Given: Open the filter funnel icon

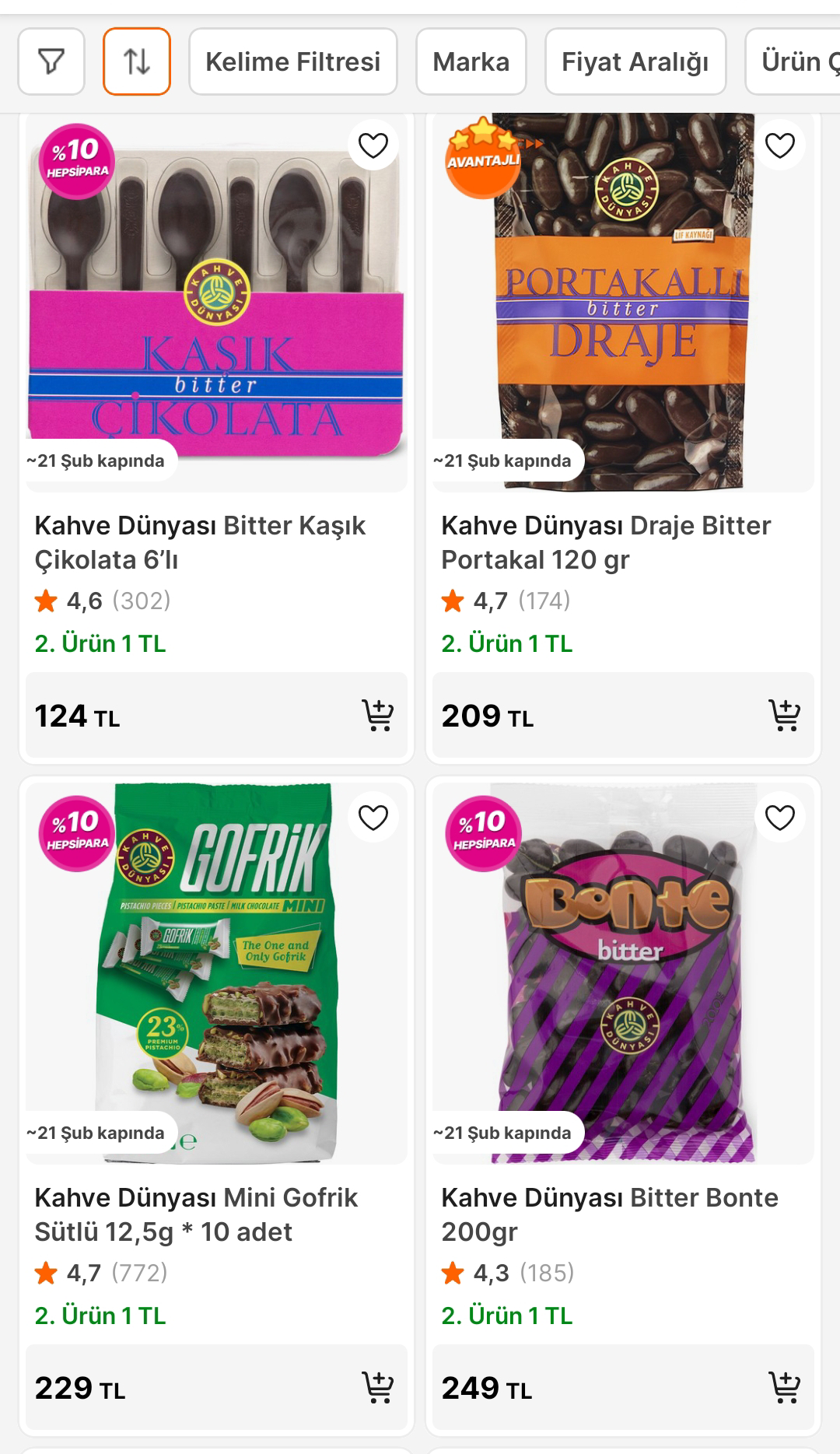Looking at the screenshot, I should (x=51, y=61).
